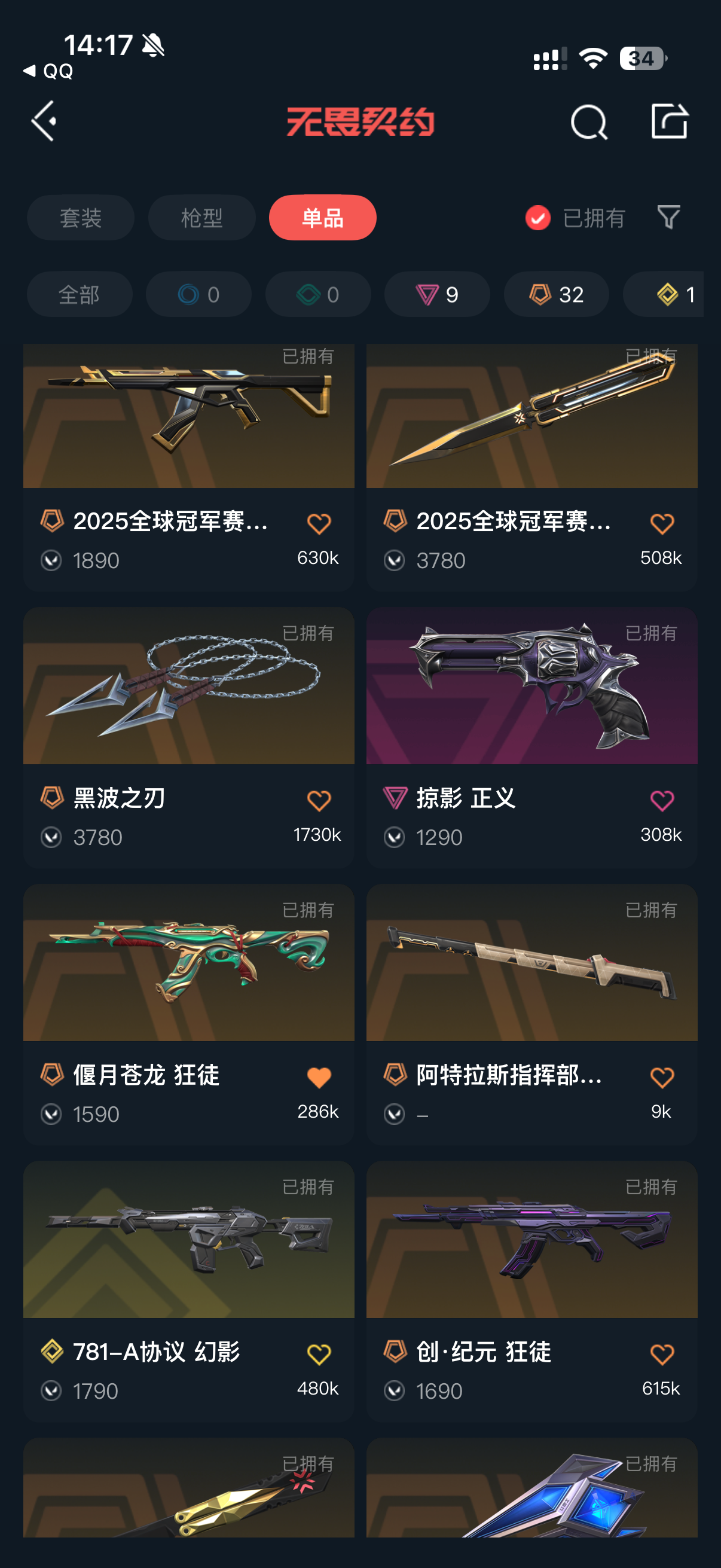Open the 黑波之刃 skin card
This screenshot has height=1568, width=721.
188,688
